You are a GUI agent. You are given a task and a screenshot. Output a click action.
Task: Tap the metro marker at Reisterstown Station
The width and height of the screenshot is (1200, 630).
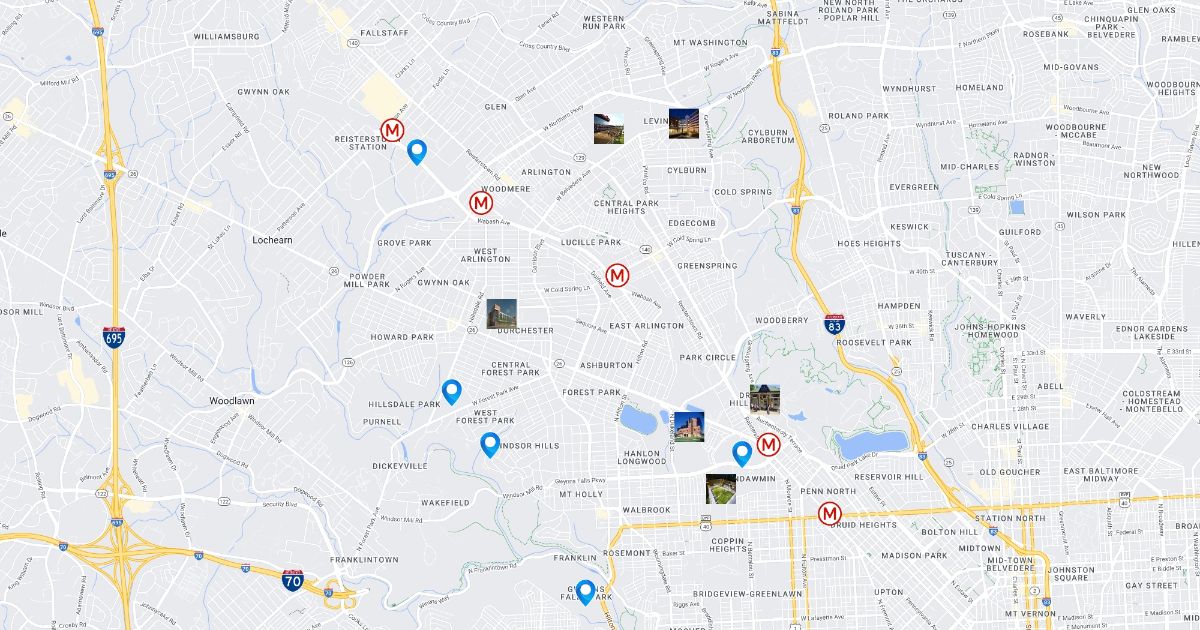pyautogui.click(x=393, y=130)
